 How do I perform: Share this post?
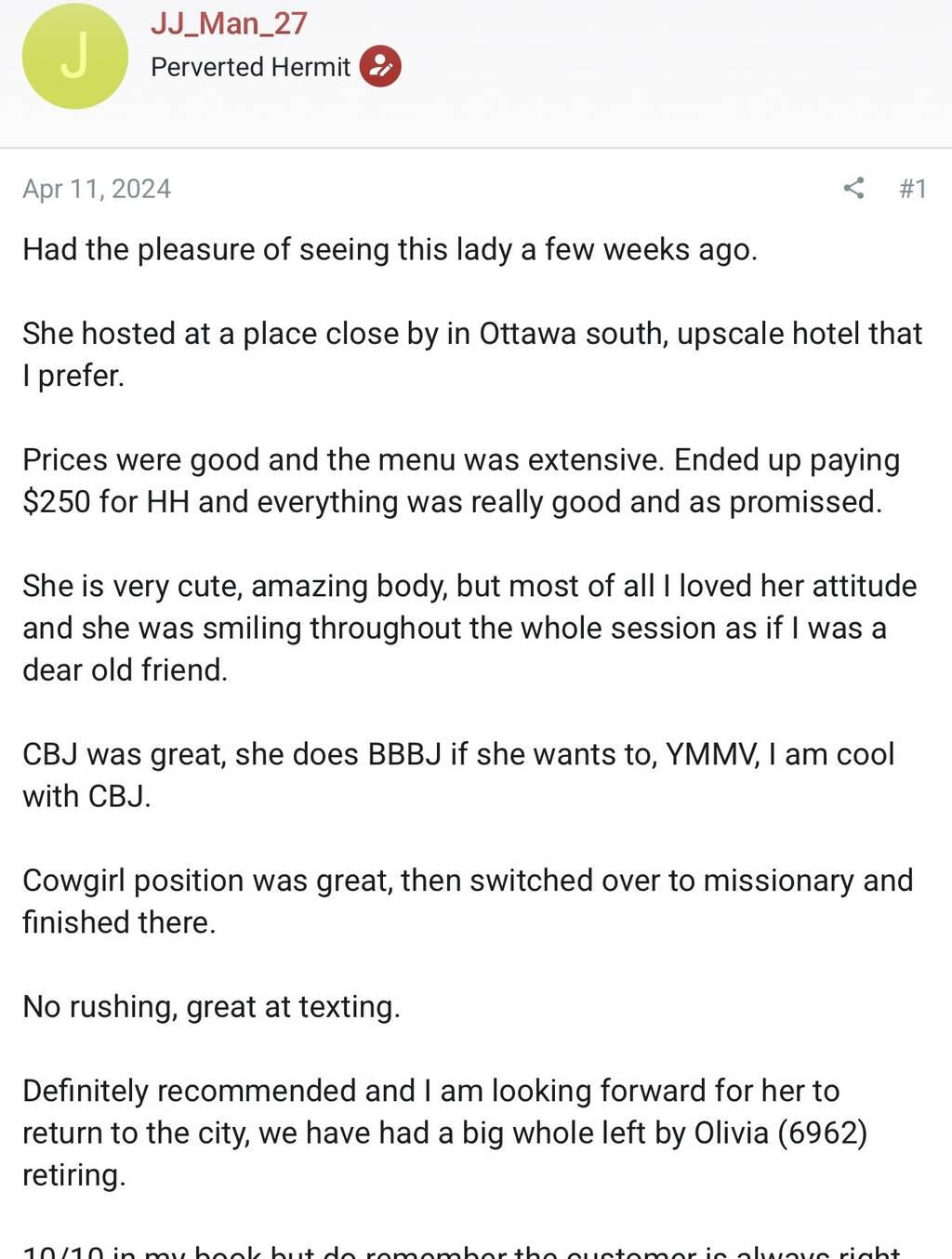click(x=853, y=188)
